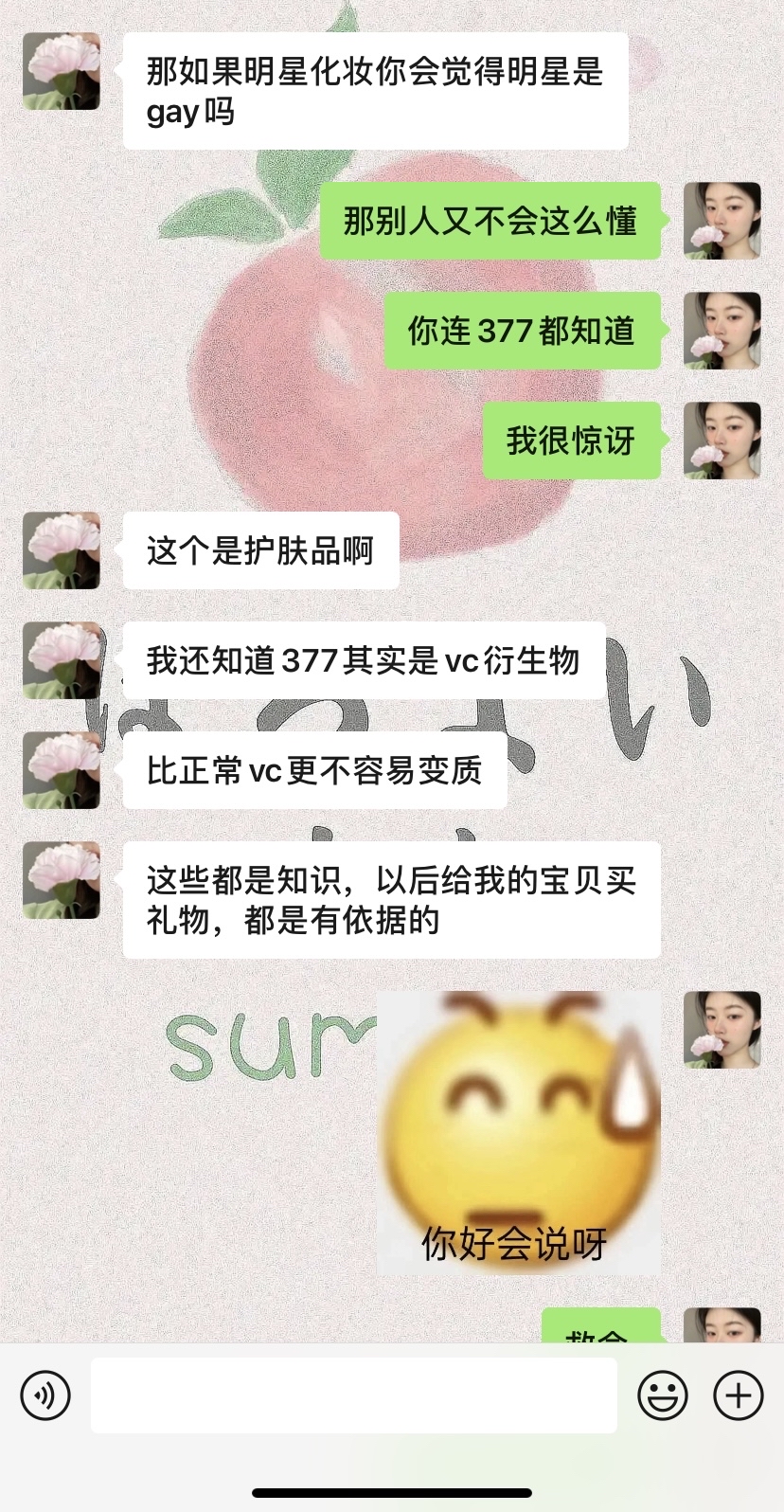The image size is (784, 1512).
Task: Focus the message text field
Action: tap(353, 1395)
